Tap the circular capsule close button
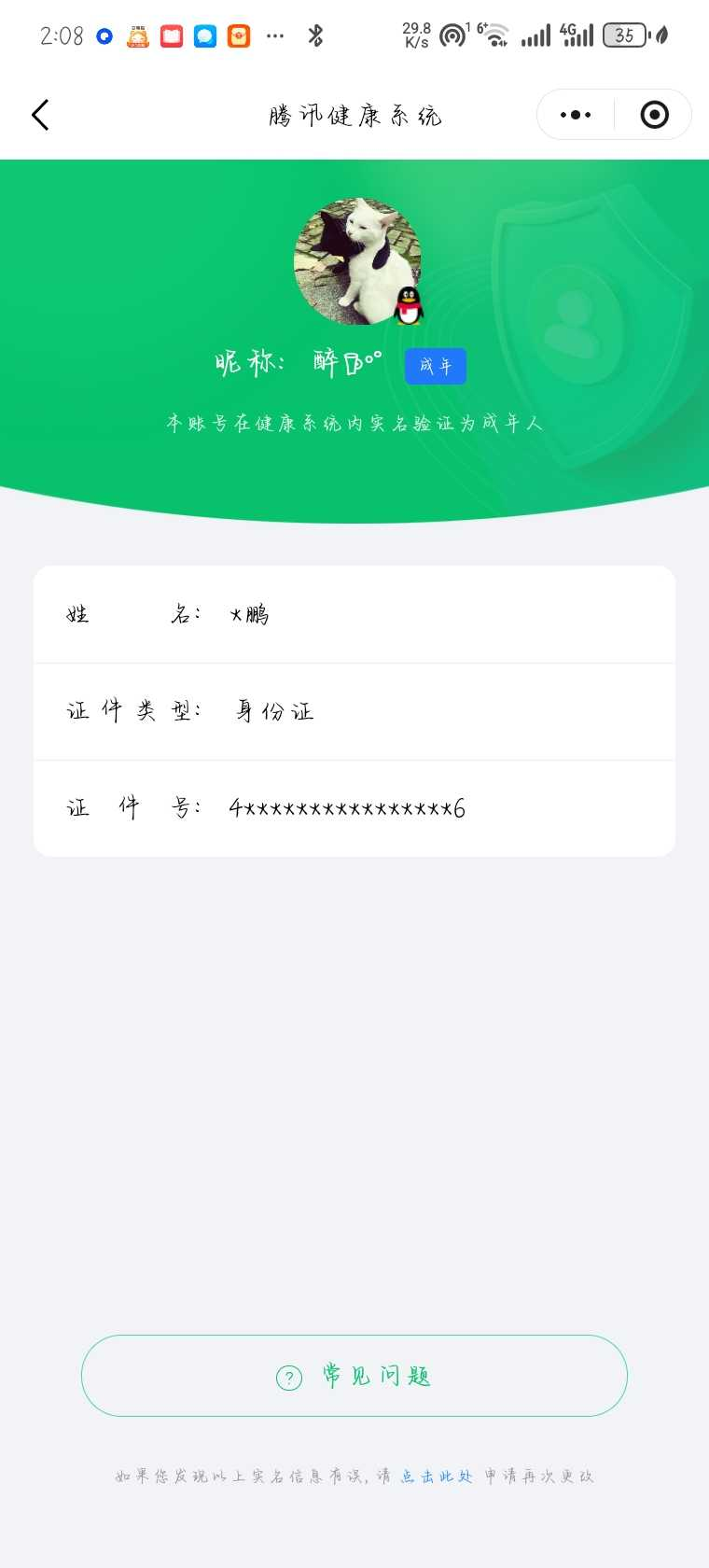Viewport: 709px width, 1568px height. [x=654, y=115]
